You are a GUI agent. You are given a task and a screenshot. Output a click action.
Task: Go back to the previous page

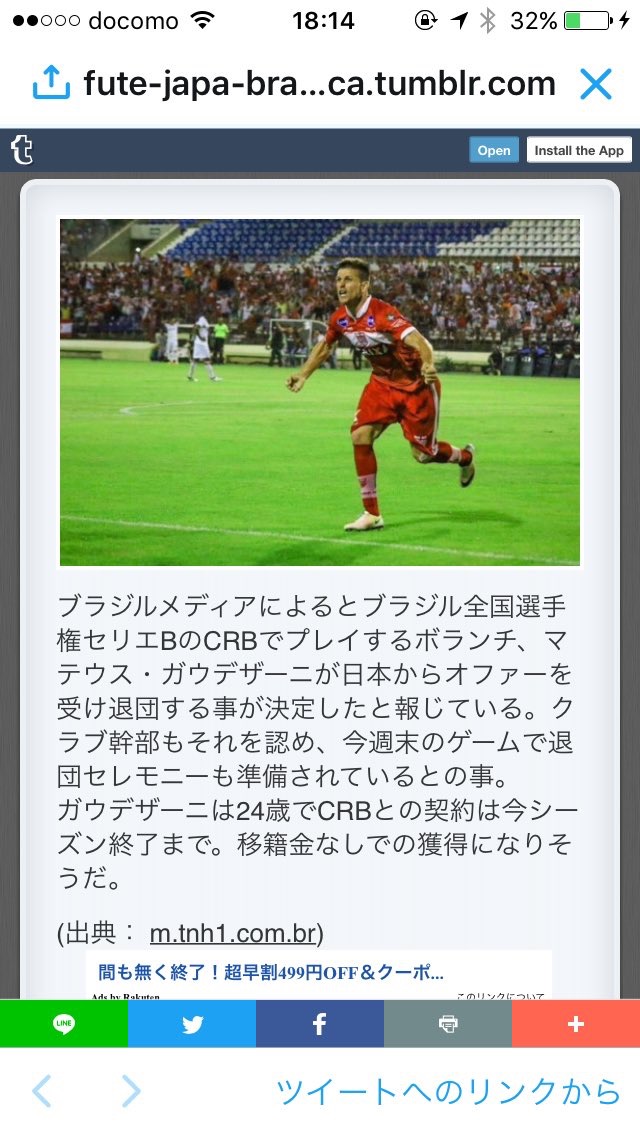[x=42, y=1091]
